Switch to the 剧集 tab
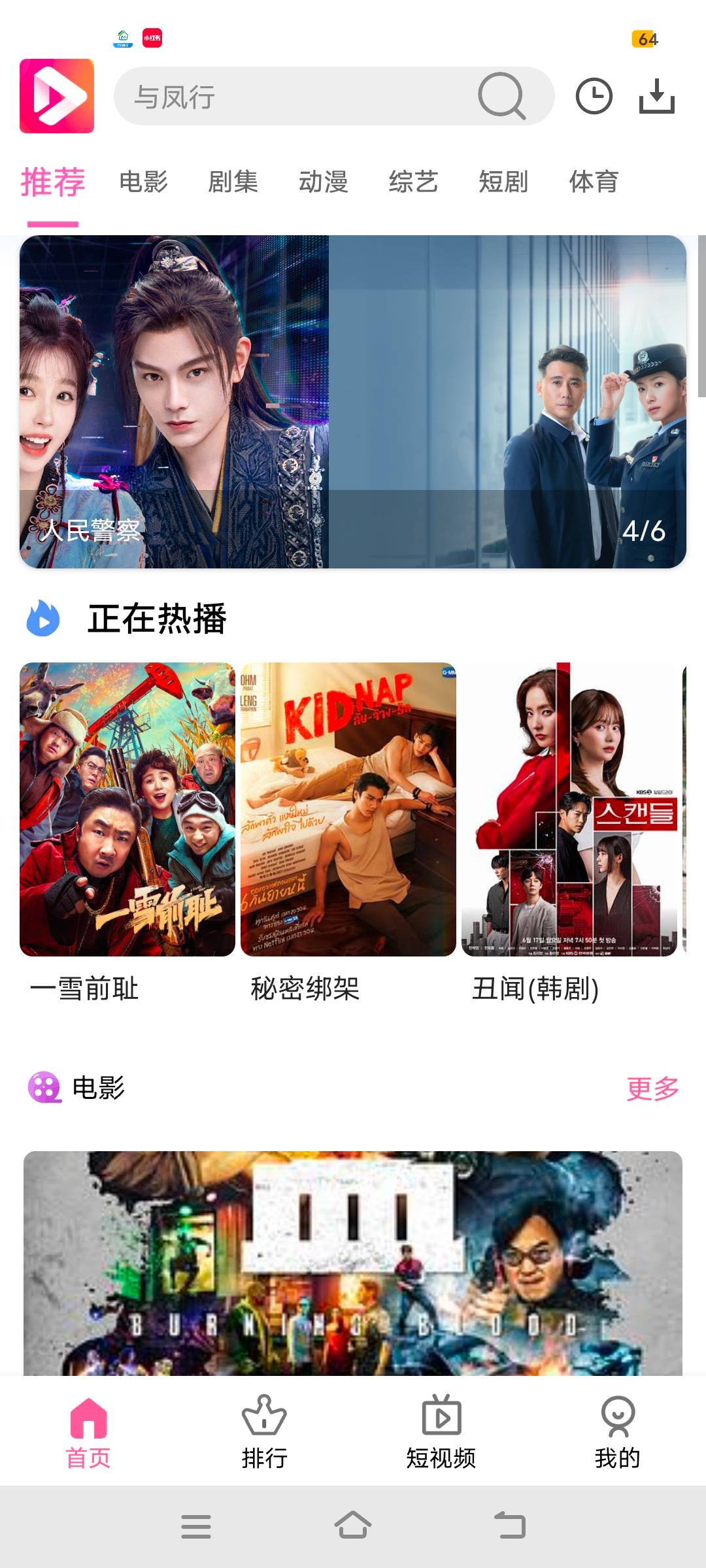The width and height of the screenshot is (706, 1568). [233, 182]
